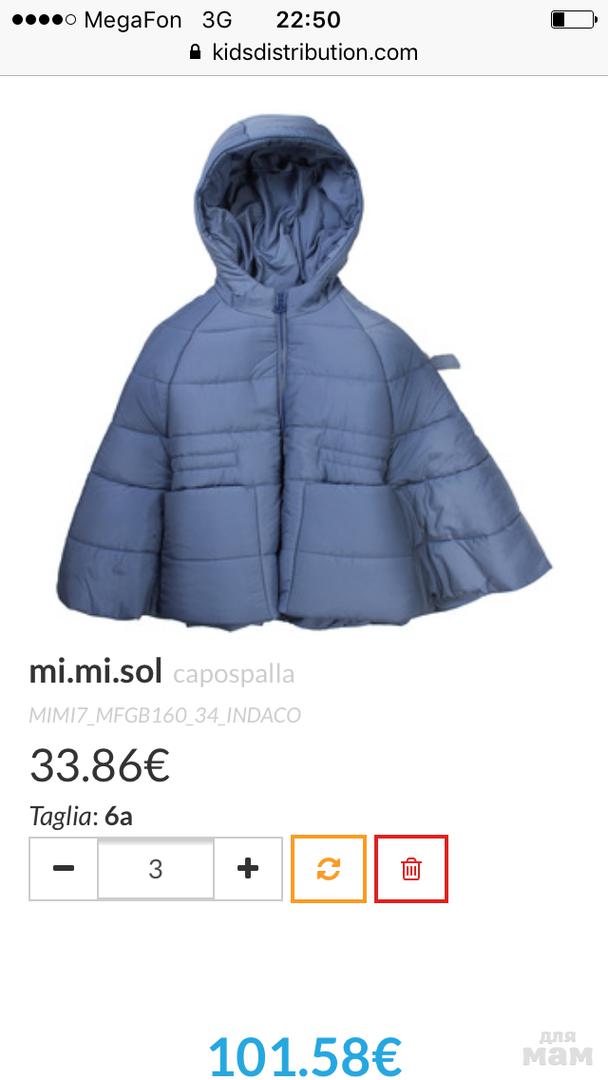Tap the quantity field showing 3
Viewport: 608px width, 1080px height.
point(155,869)
